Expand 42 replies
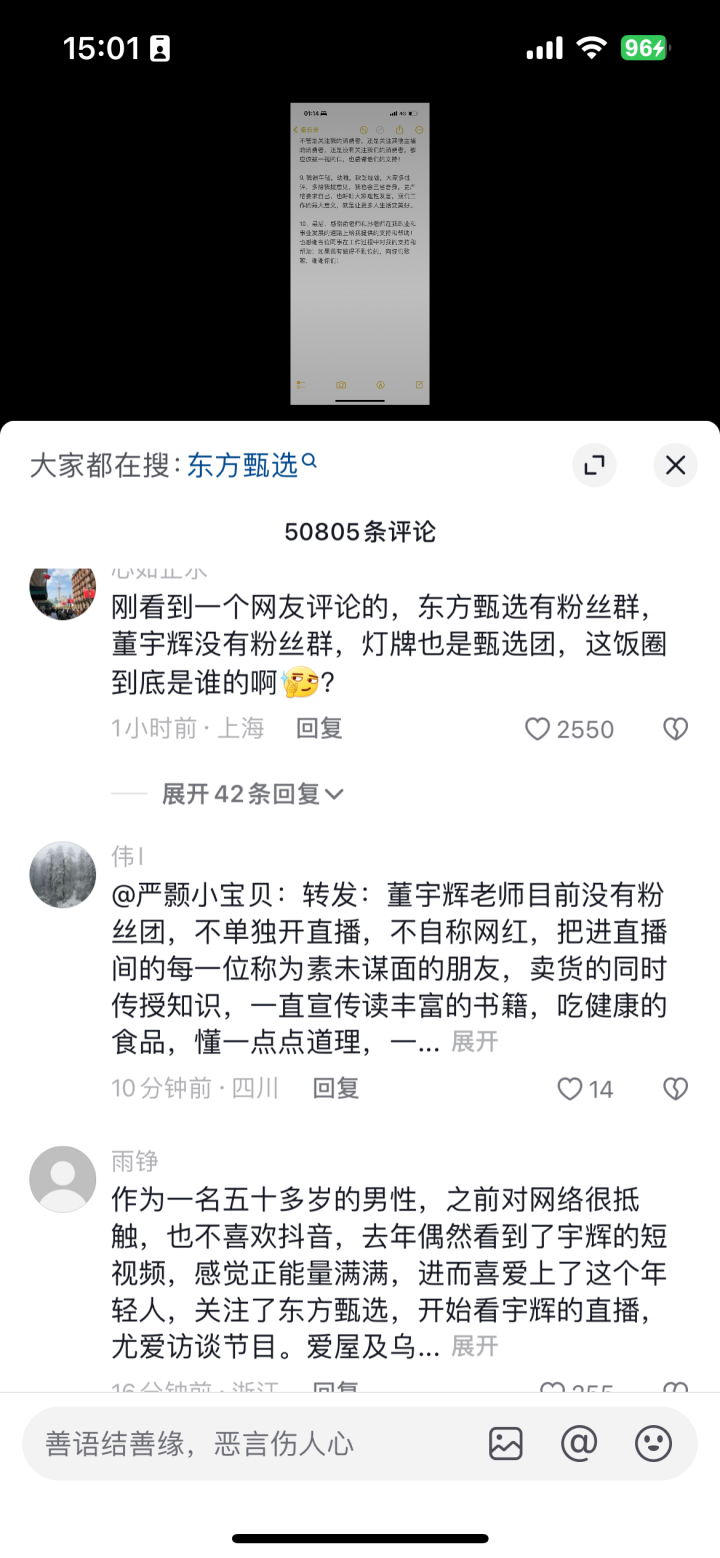The height and width of the screenshot is (1558, 720). (x=252, y=794)
